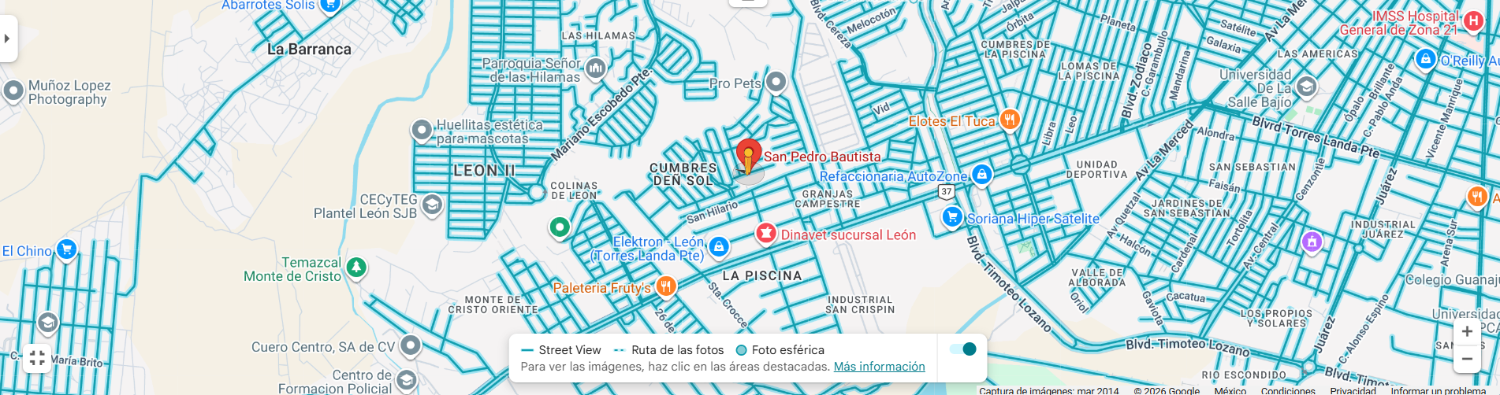The height and width of the screenshot is (395, 1500).
Task: Open the CECyTEG Plantel León SJB marker
Action: coord(432,205)
